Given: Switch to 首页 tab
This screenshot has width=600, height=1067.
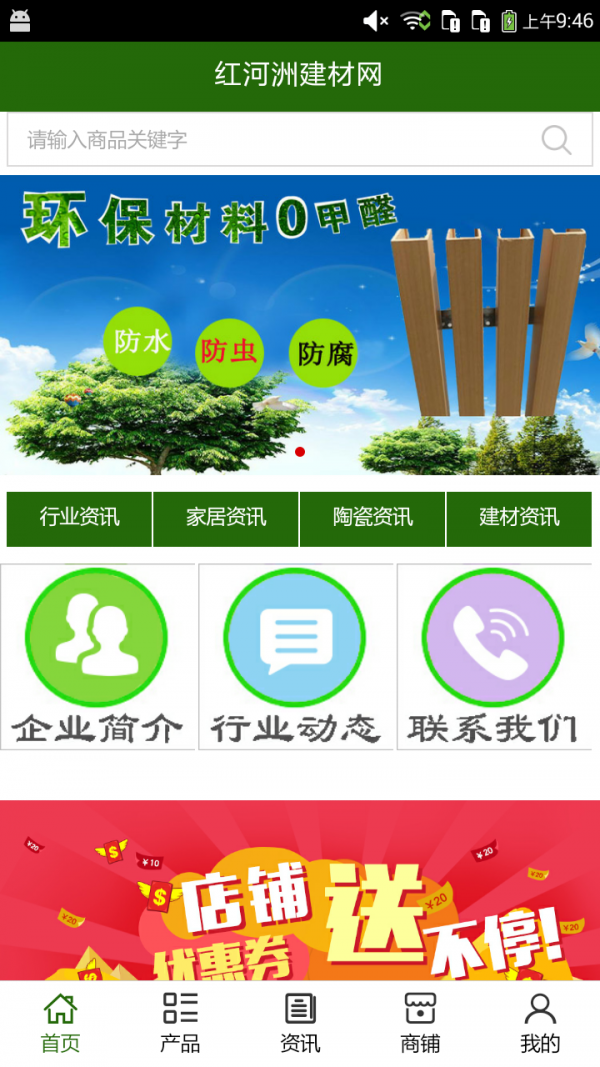Looking at the screenshot, I should coord(60,1023).
